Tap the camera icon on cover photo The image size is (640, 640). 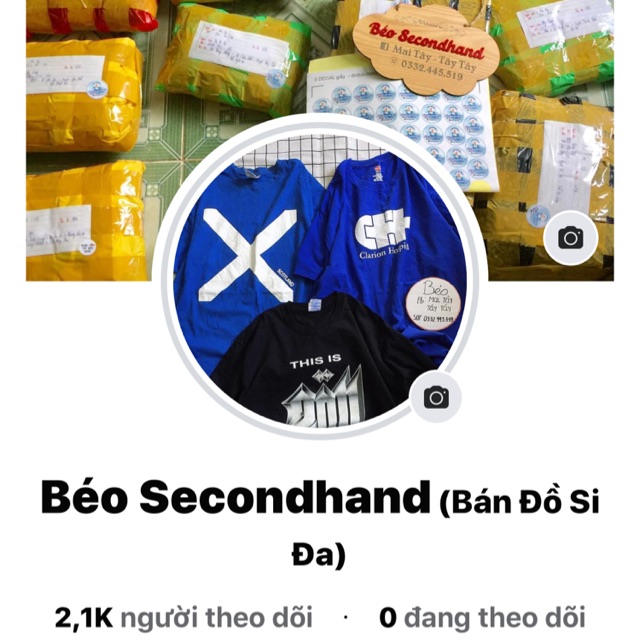[x=571, y=237]
